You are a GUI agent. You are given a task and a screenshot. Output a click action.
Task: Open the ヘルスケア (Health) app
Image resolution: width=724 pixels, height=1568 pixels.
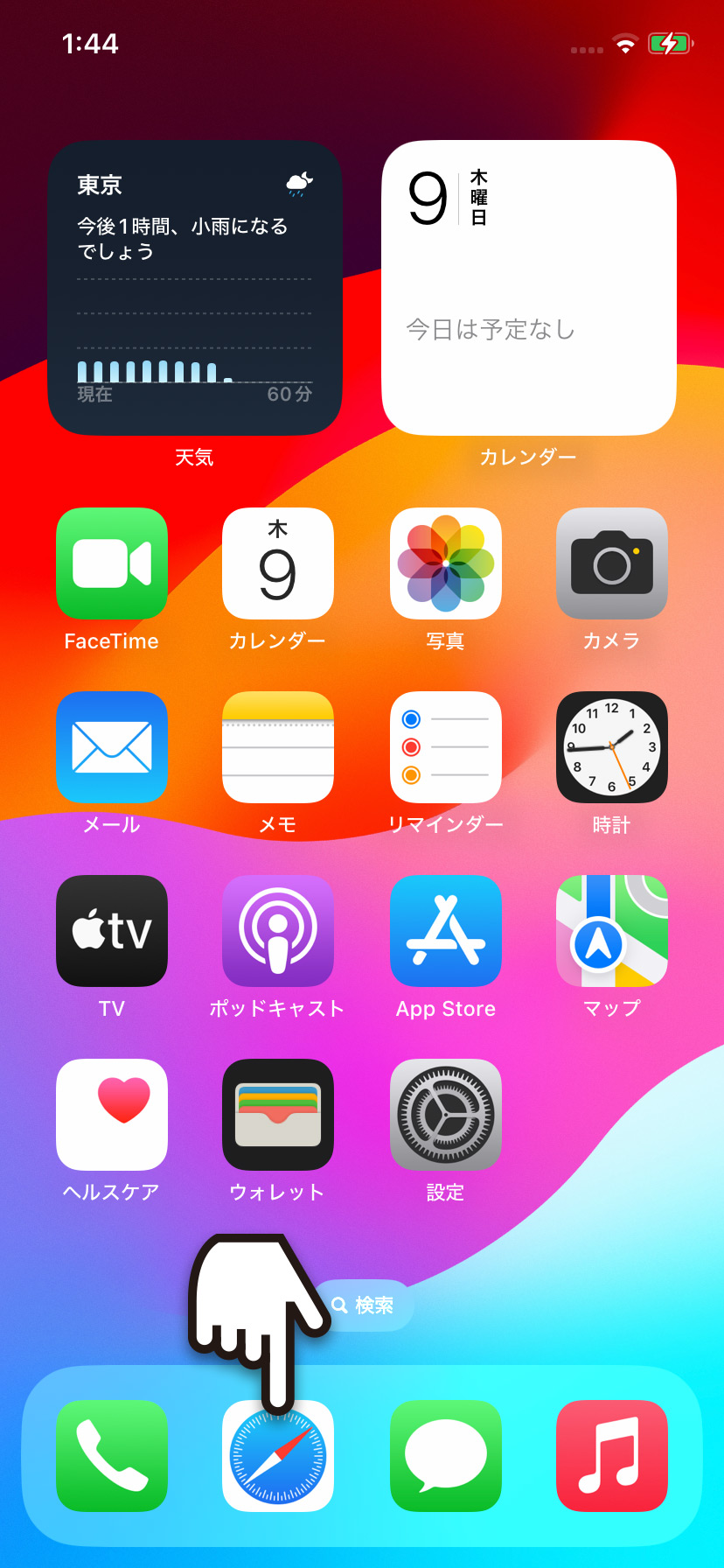point(111,1114)
